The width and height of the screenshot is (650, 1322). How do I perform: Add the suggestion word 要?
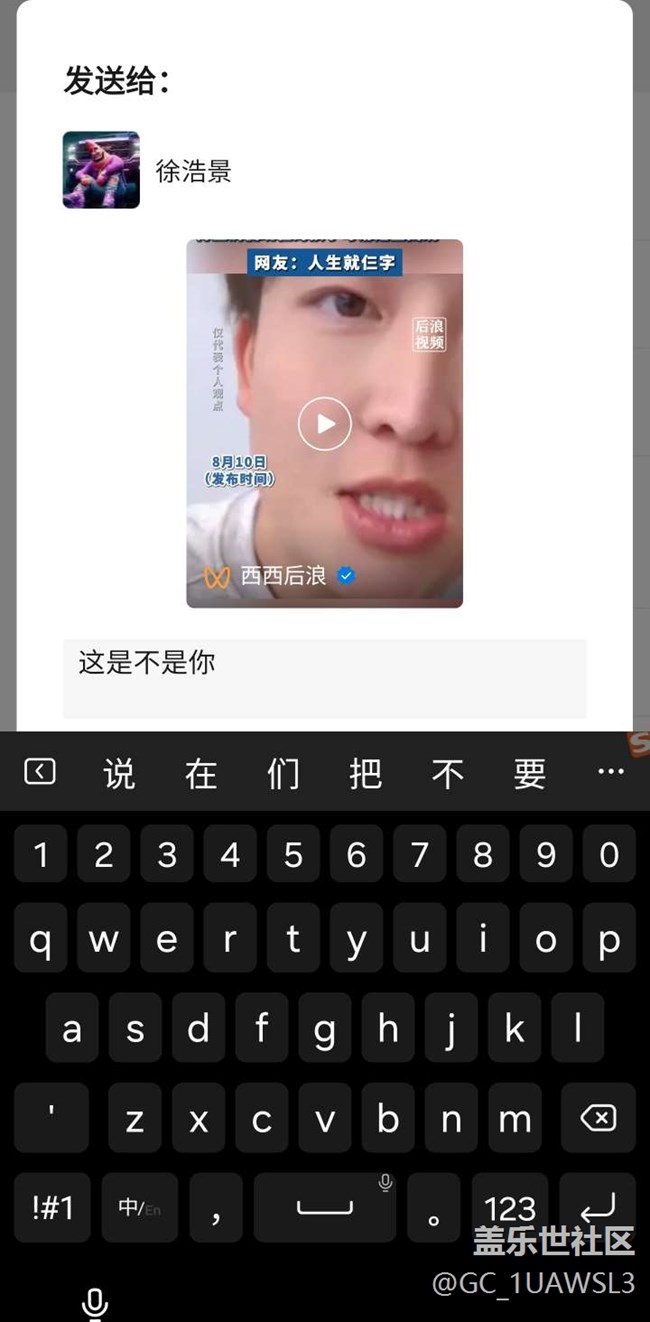529,773
